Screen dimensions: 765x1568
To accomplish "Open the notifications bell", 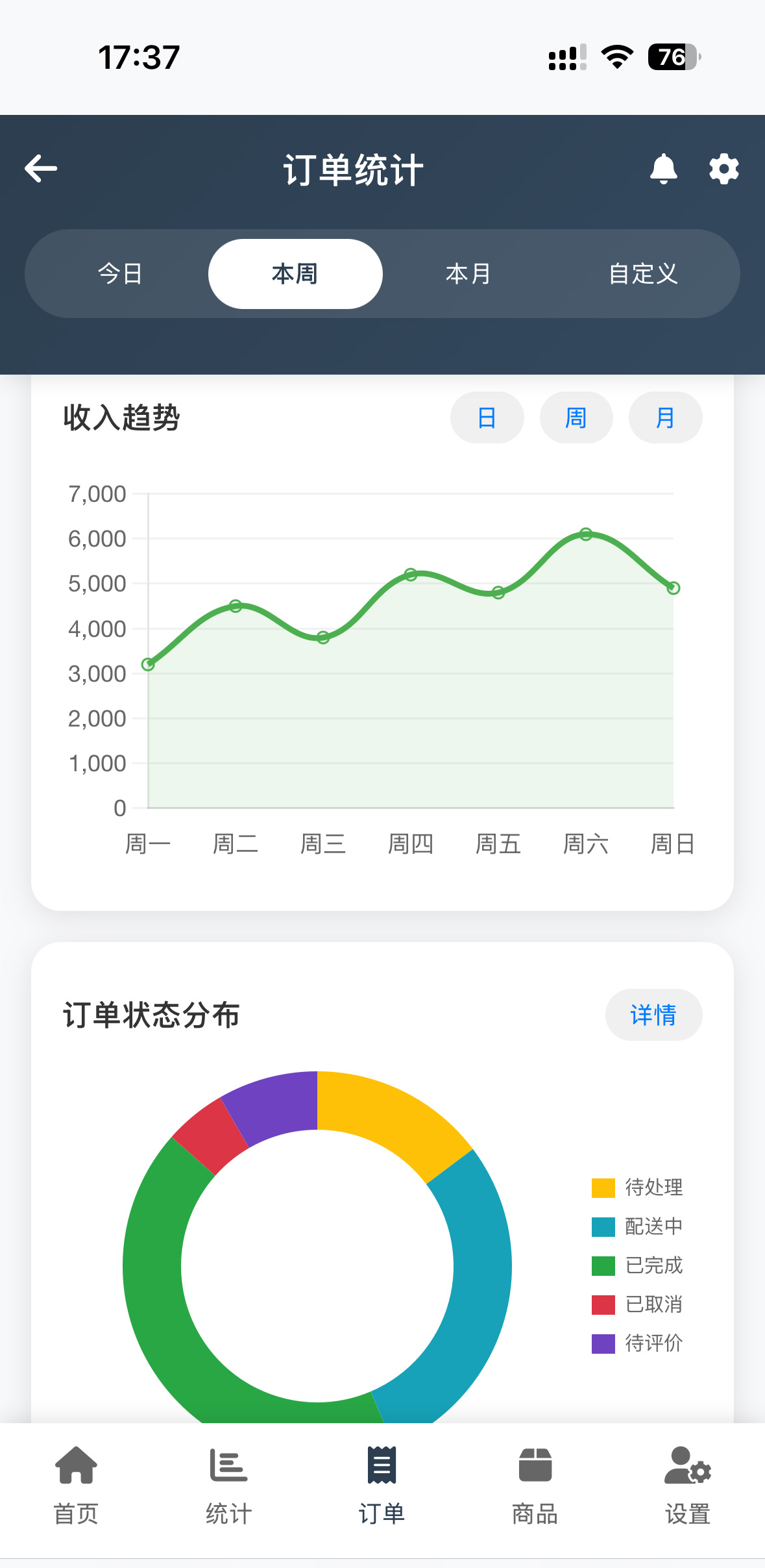I will pyautogui.click(x=663, y=169).
